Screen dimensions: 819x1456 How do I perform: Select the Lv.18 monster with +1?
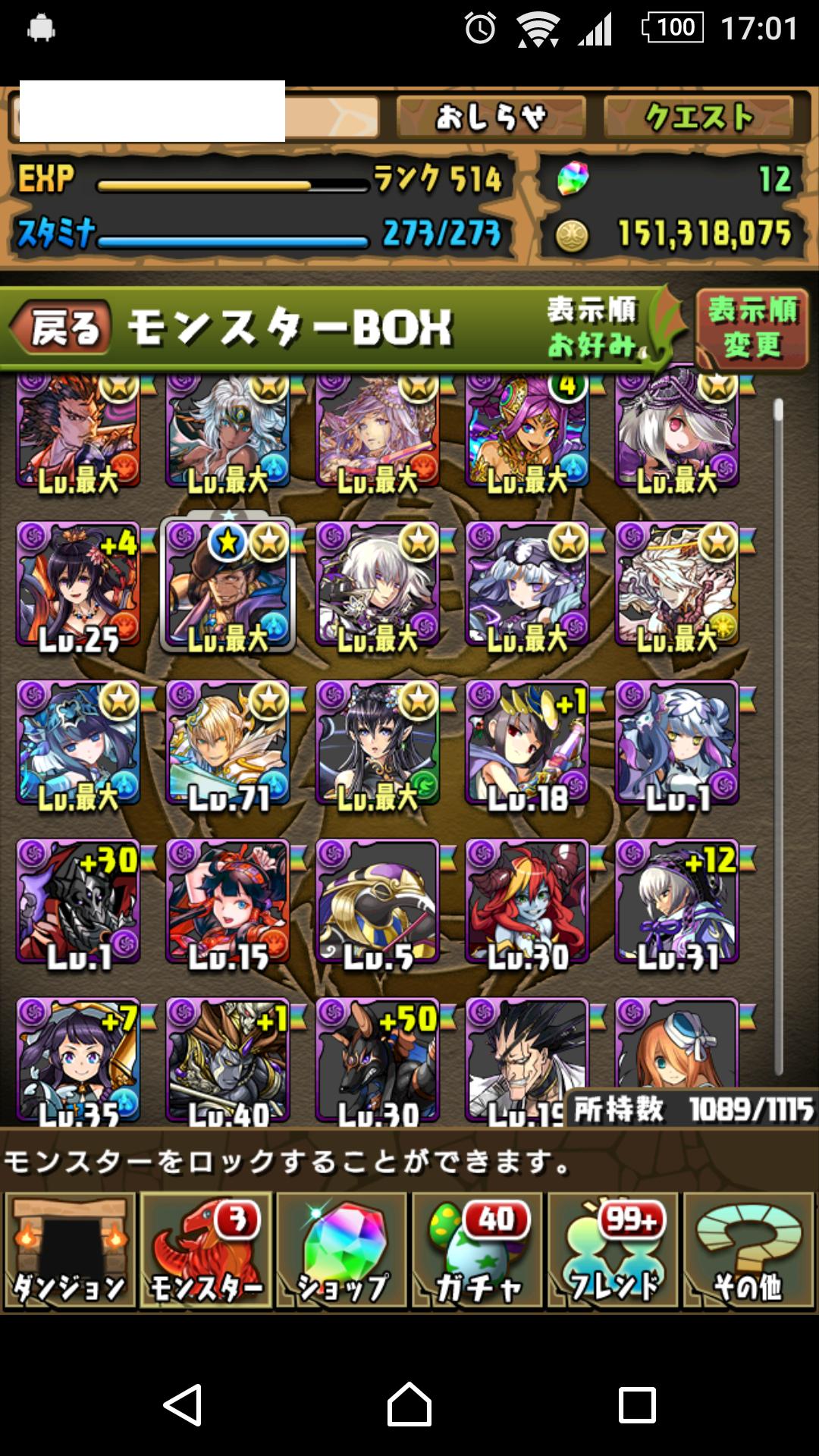(527, 745)
